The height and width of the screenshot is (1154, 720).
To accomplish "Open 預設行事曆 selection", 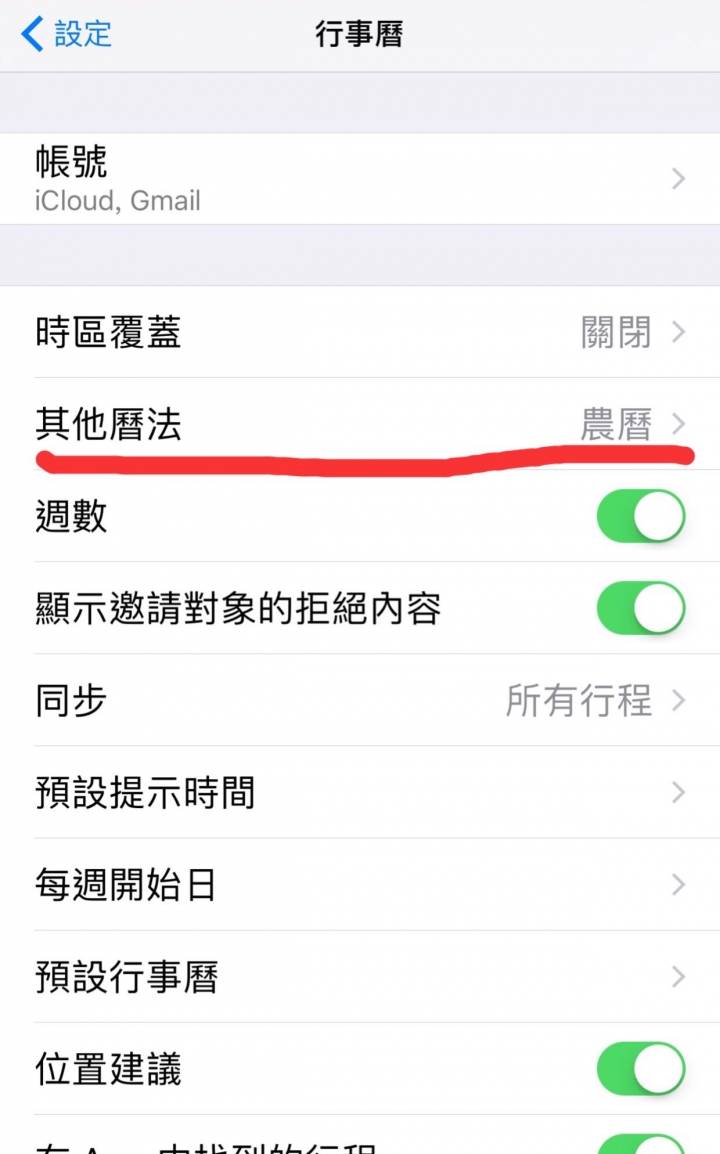I will click(360, 976).
